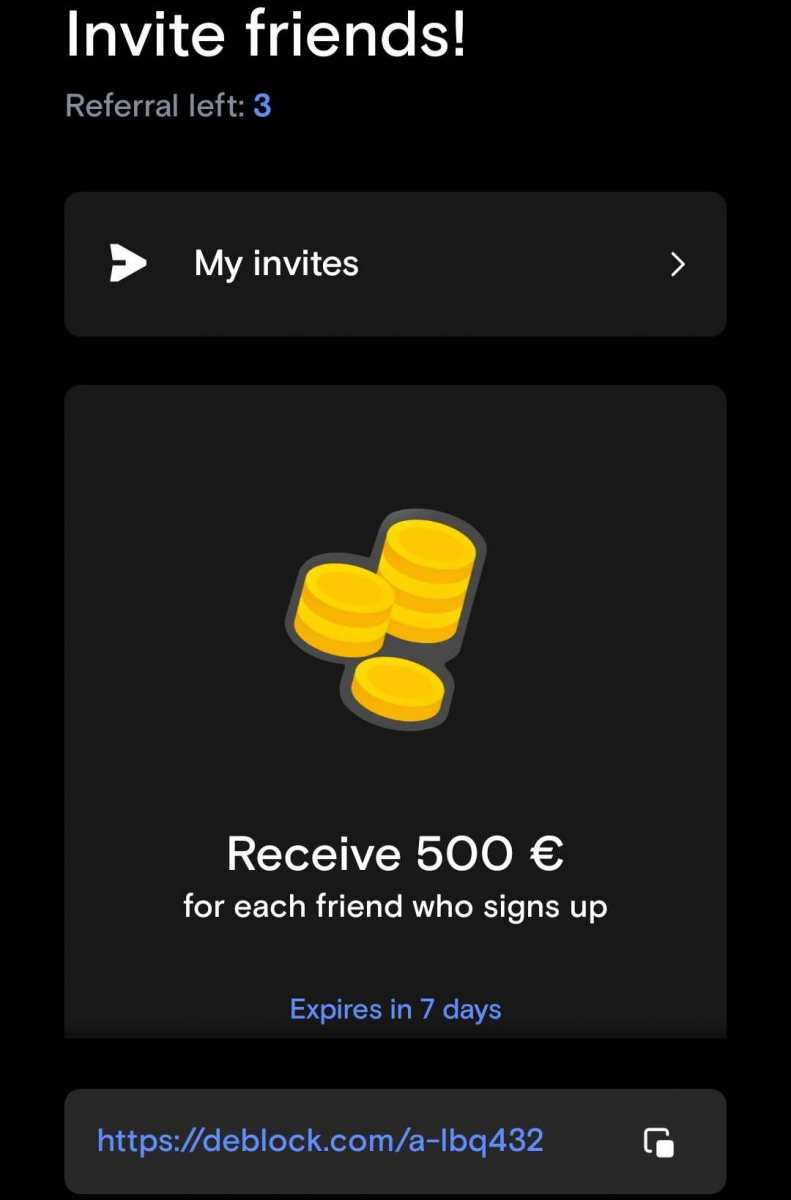
Task: Open My invites details via right arrow
Action: (x=678, y=264)
